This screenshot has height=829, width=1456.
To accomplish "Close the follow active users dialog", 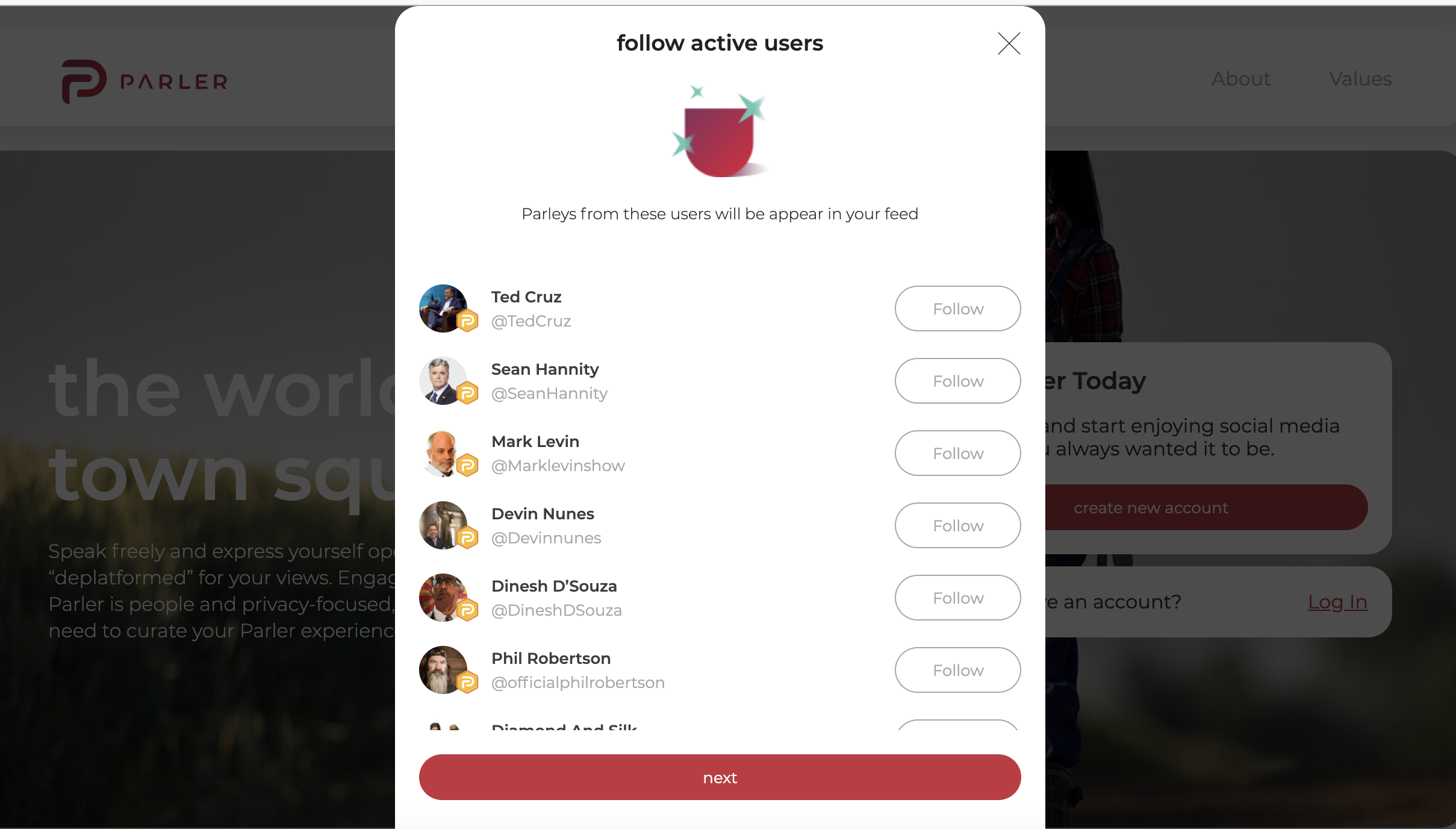I will tap(1009, 43).
